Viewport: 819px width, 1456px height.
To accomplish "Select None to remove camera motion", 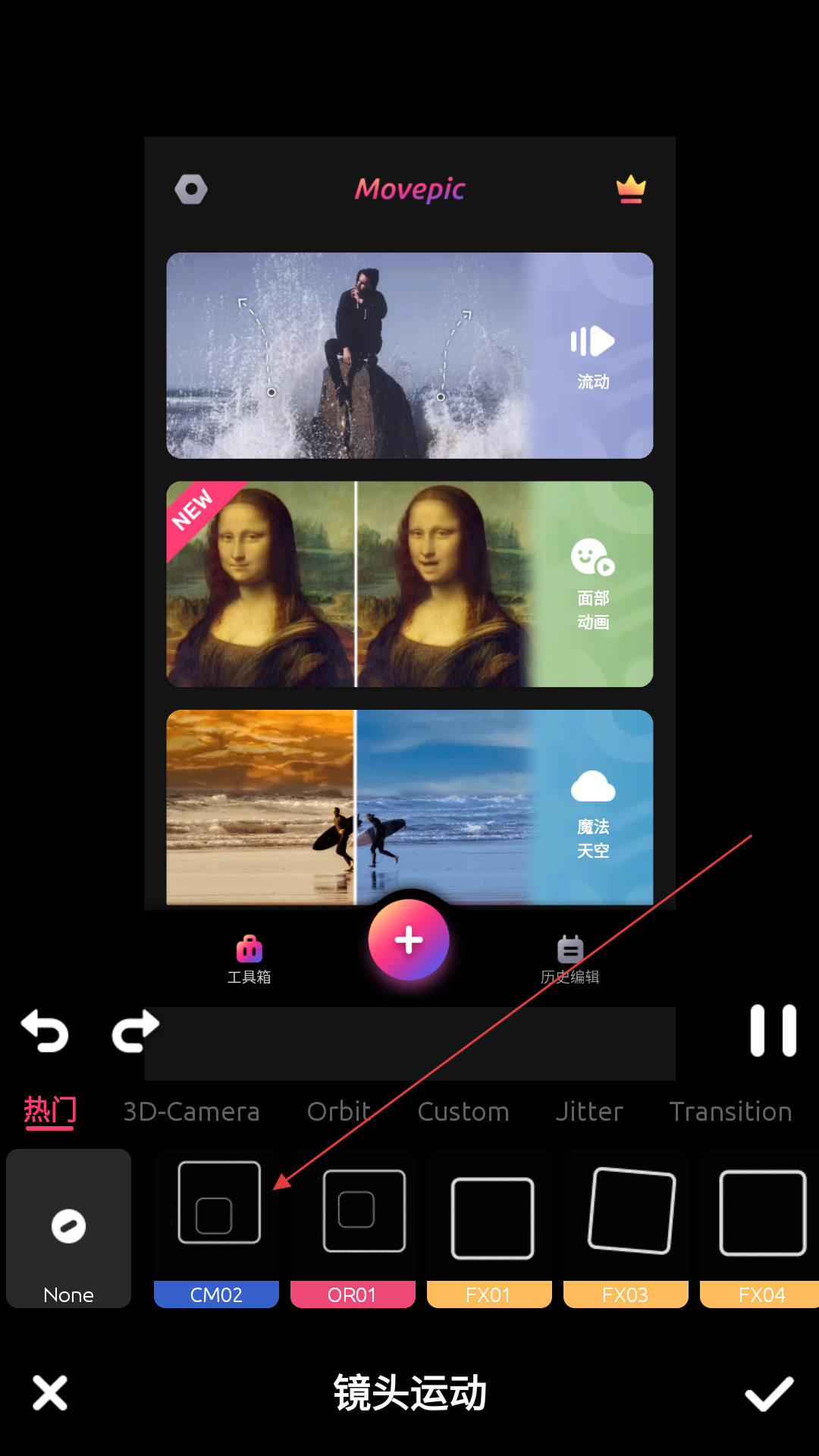I will click(x=68, y=1228).
